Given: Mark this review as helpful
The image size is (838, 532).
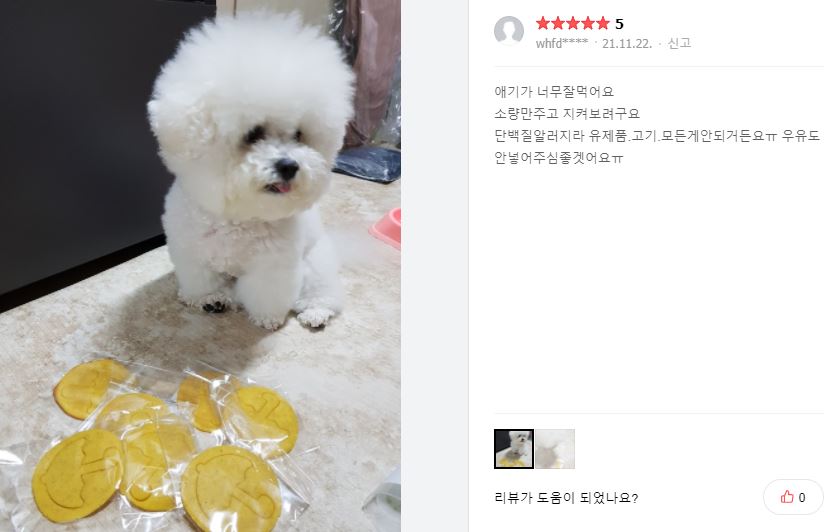Looking at the screenshot, I should [x=793, y=497].
